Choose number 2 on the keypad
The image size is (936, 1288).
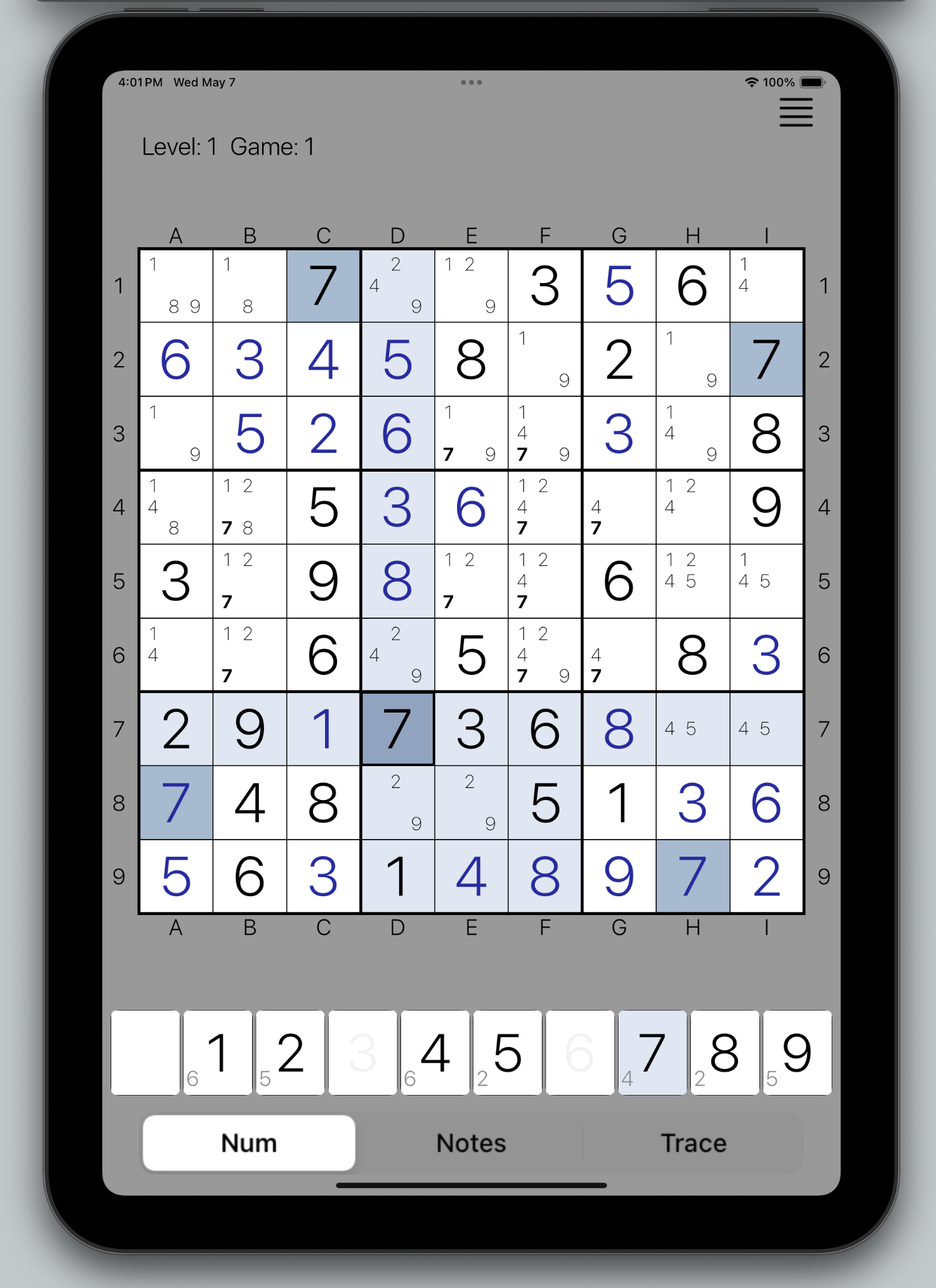[290, 1052]
